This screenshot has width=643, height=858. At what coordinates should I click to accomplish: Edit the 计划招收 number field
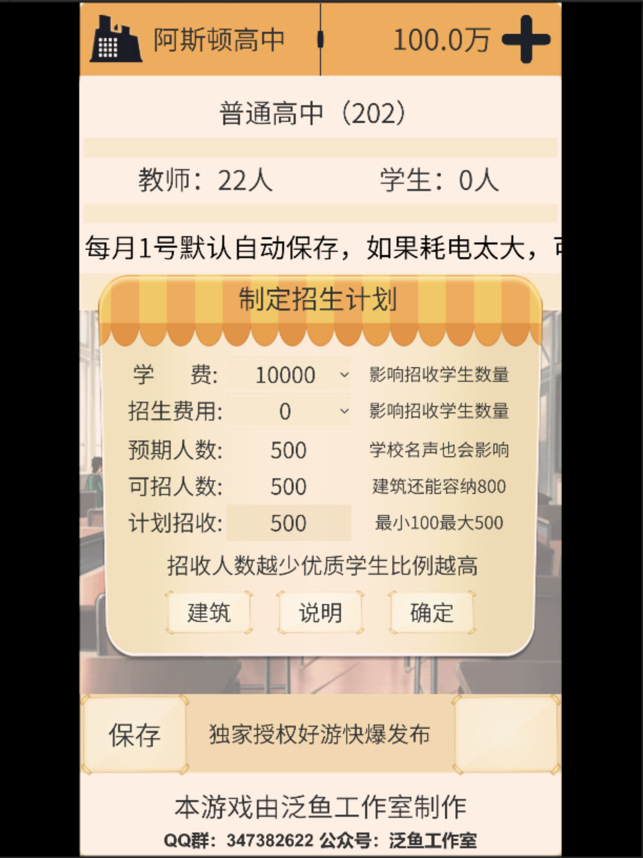coord(289,523)
